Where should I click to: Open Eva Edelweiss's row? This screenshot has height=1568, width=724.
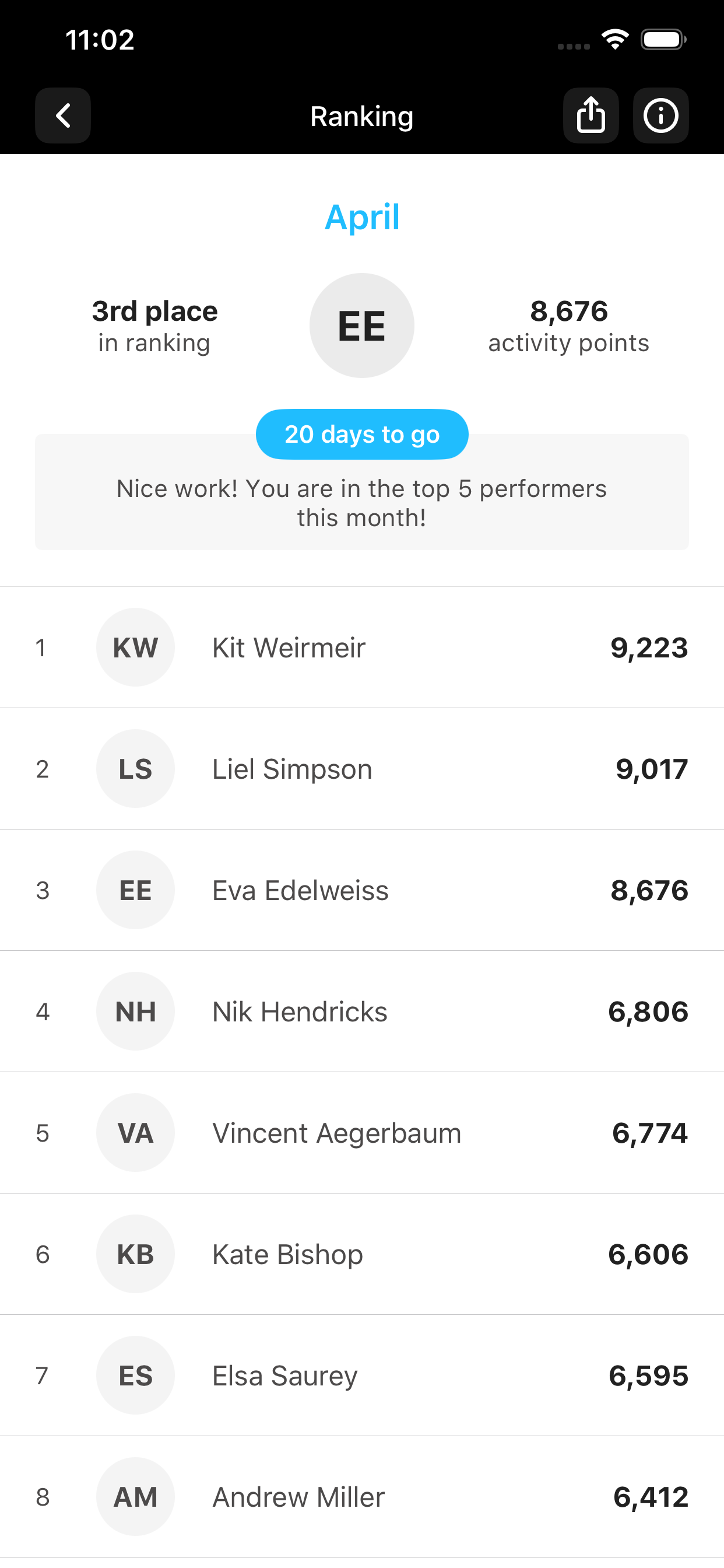362,890
